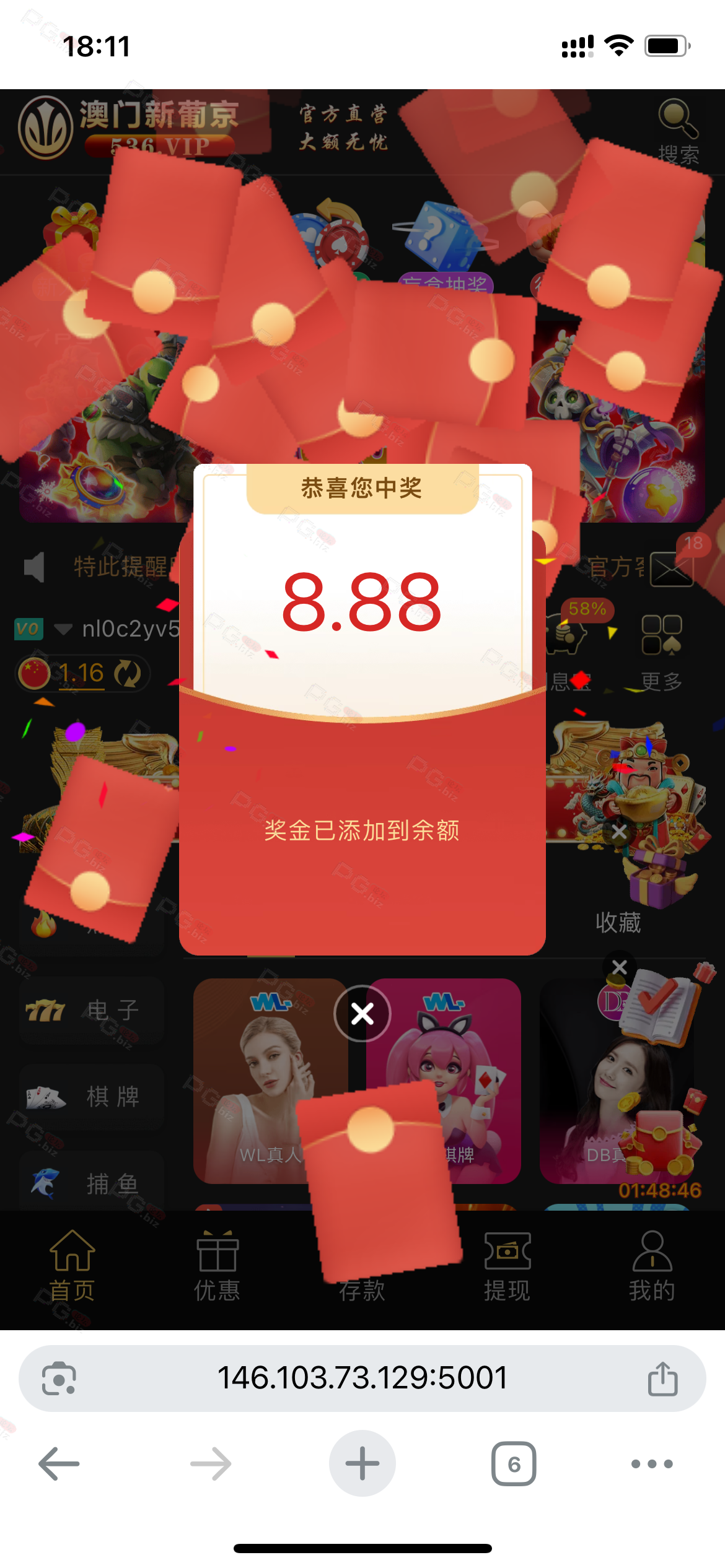Select the 电子 game category
Viewport: 725px width, 1568px height.
click(x=92, y=1010)
